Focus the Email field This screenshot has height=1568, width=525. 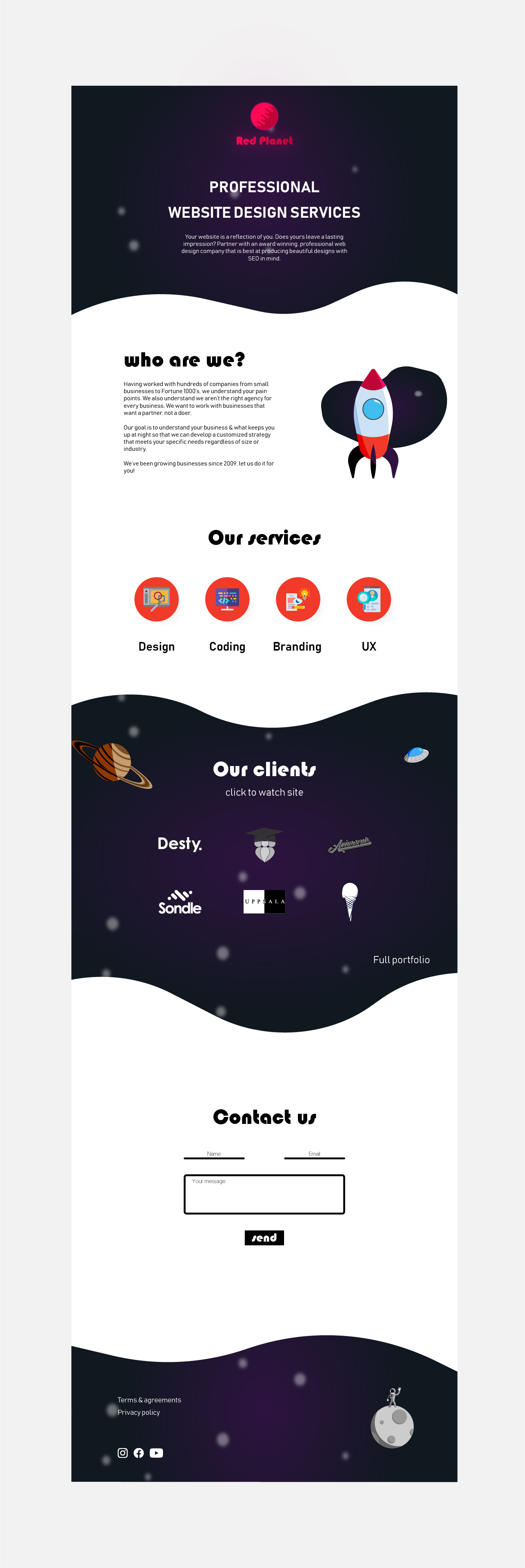click(314, 1154)
